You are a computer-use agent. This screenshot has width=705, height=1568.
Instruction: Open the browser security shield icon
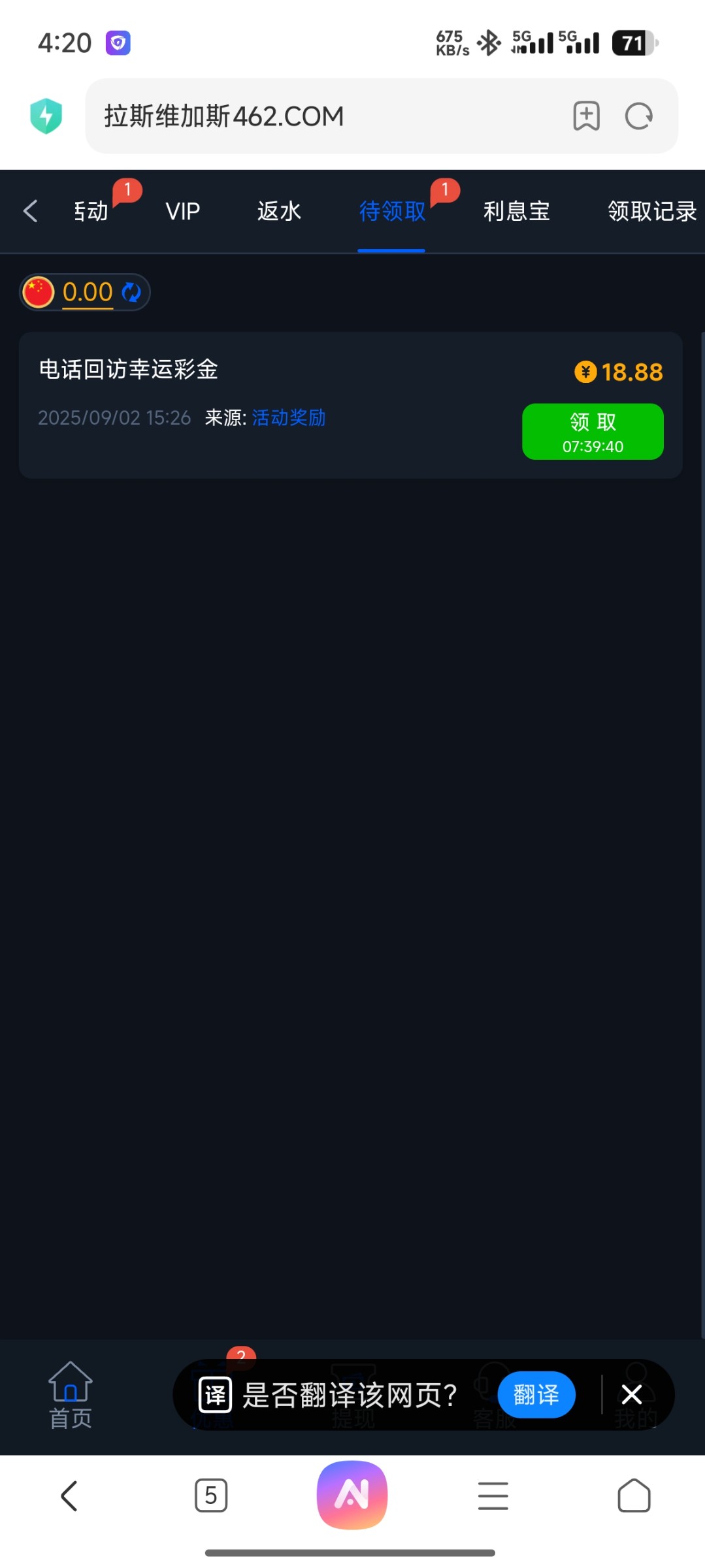pos(46,116)
